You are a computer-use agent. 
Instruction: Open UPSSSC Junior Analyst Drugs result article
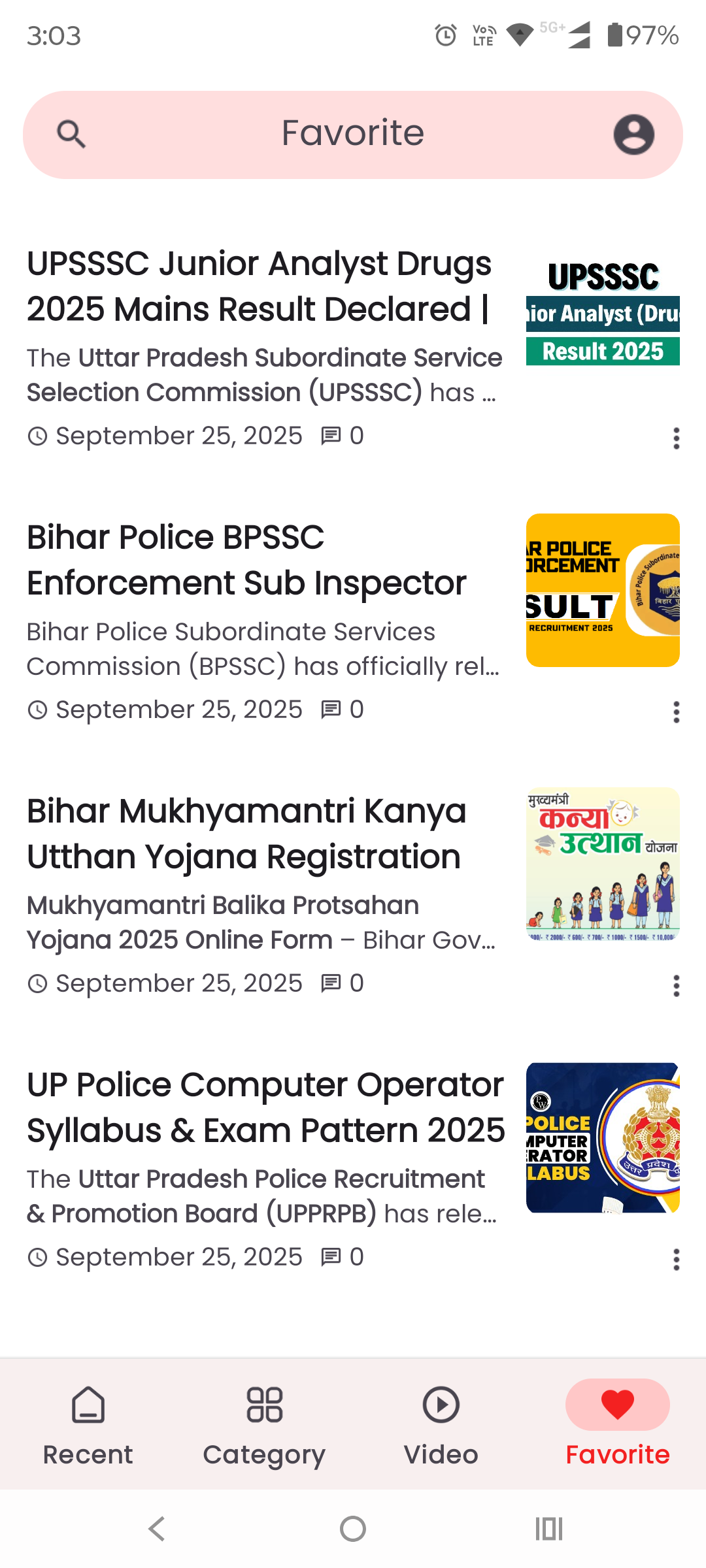tap(258, 286)
